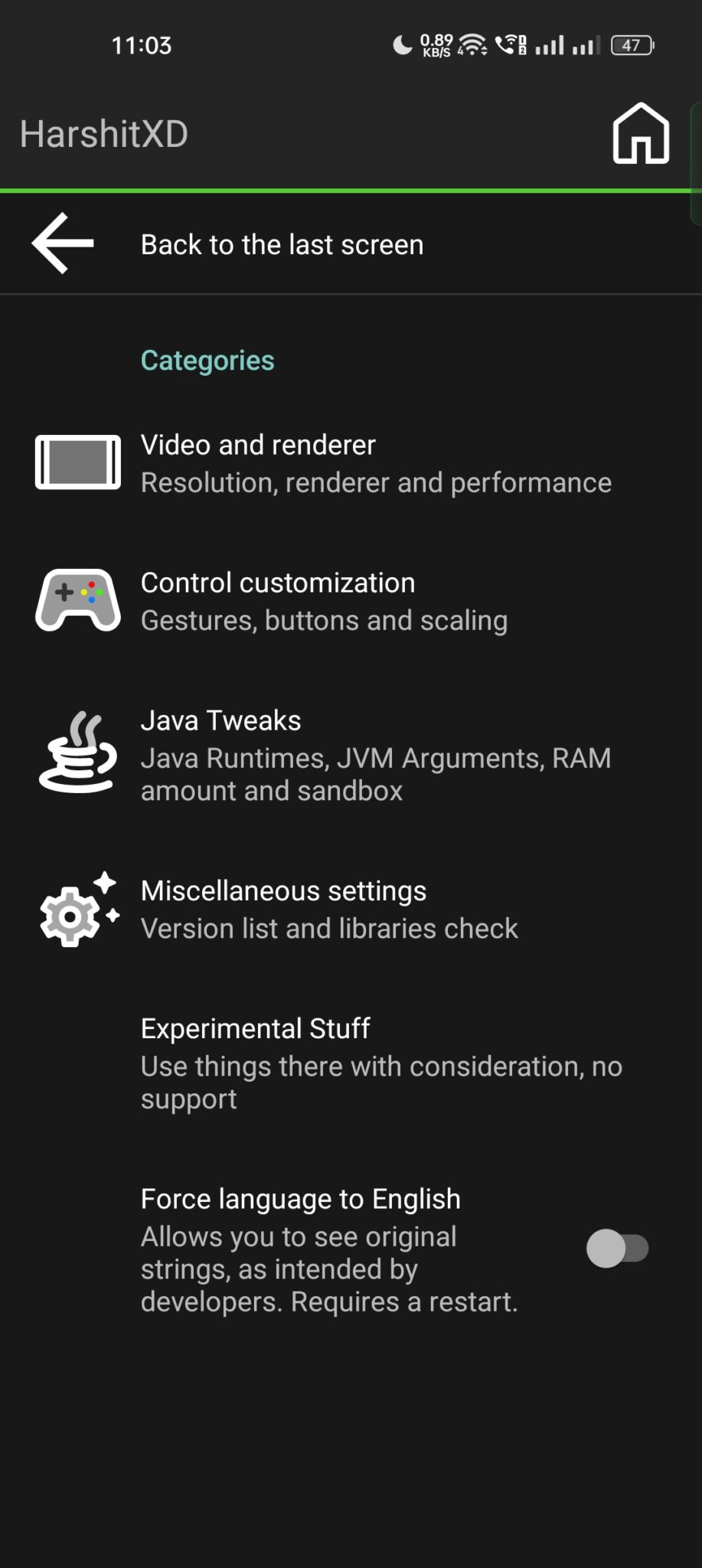Image resolution: width=702 pixels, height=1568 pixels.
Task: Enable Force language to English
Action: pos(617,1246)
